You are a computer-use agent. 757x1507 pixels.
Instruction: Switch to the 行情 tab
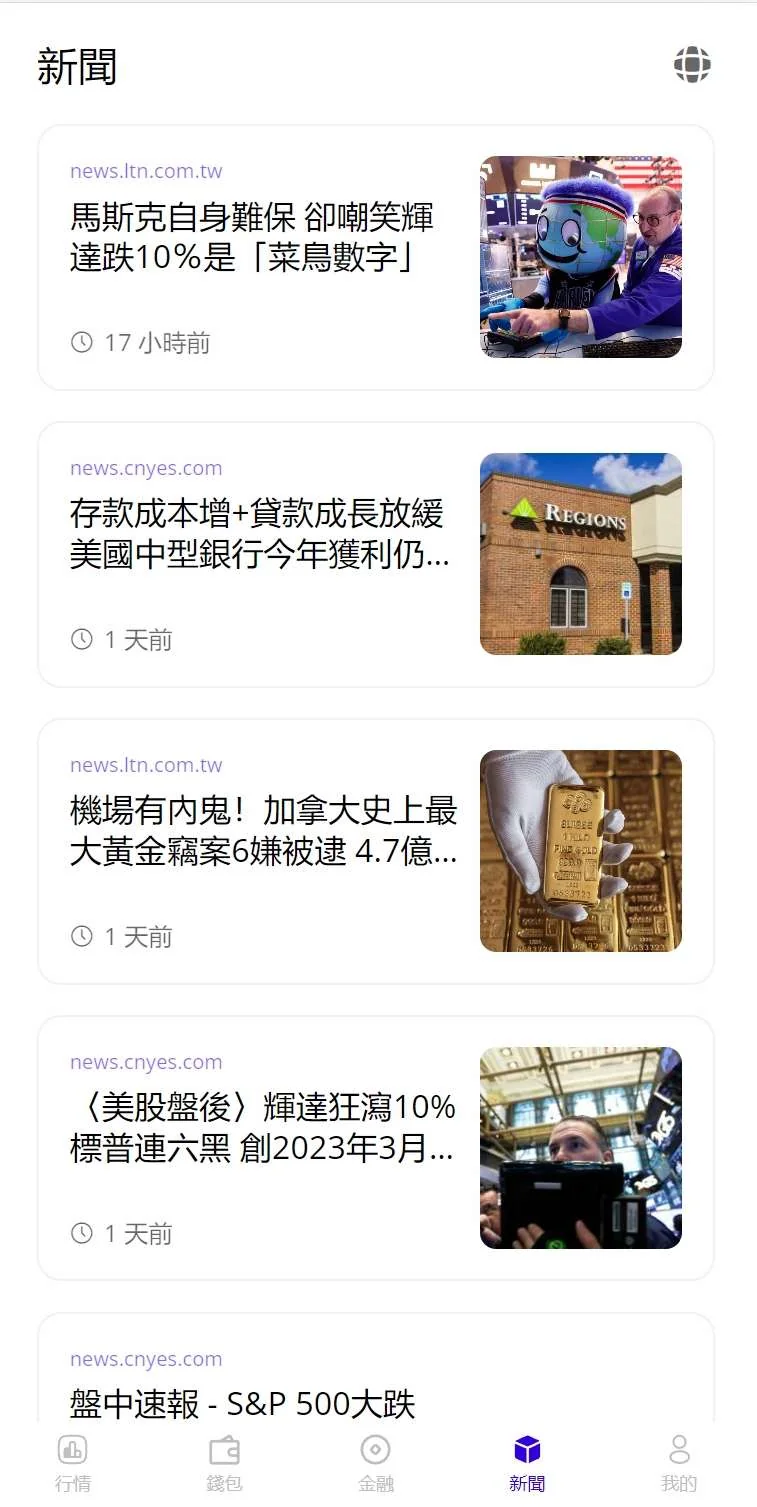tap(73, 1463)
